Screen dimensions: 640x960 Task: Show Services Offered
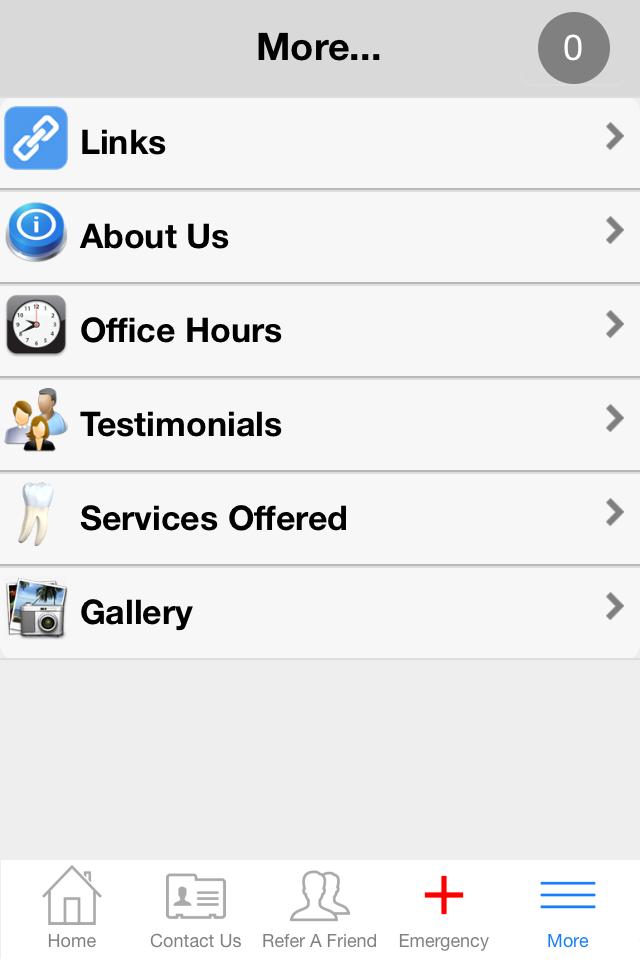(320, 518)
